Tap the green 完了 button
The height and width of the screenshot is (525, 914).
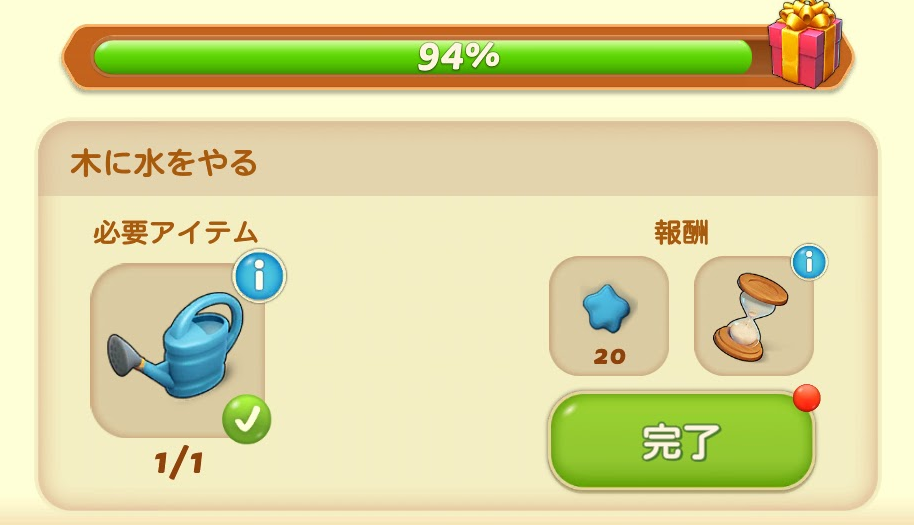681,441
